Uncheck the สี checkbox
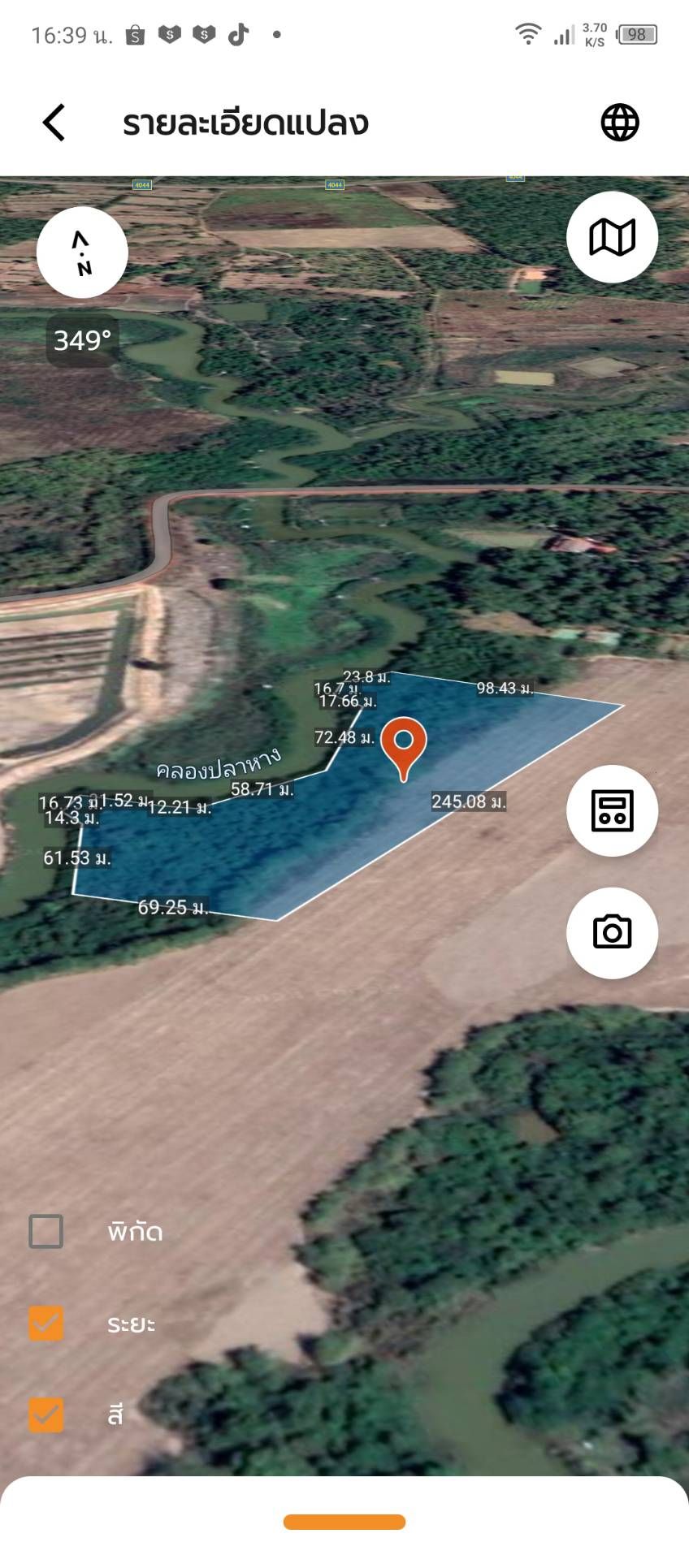The width and height of the screenshot is (689, 1568). [x=46, y=1415]
